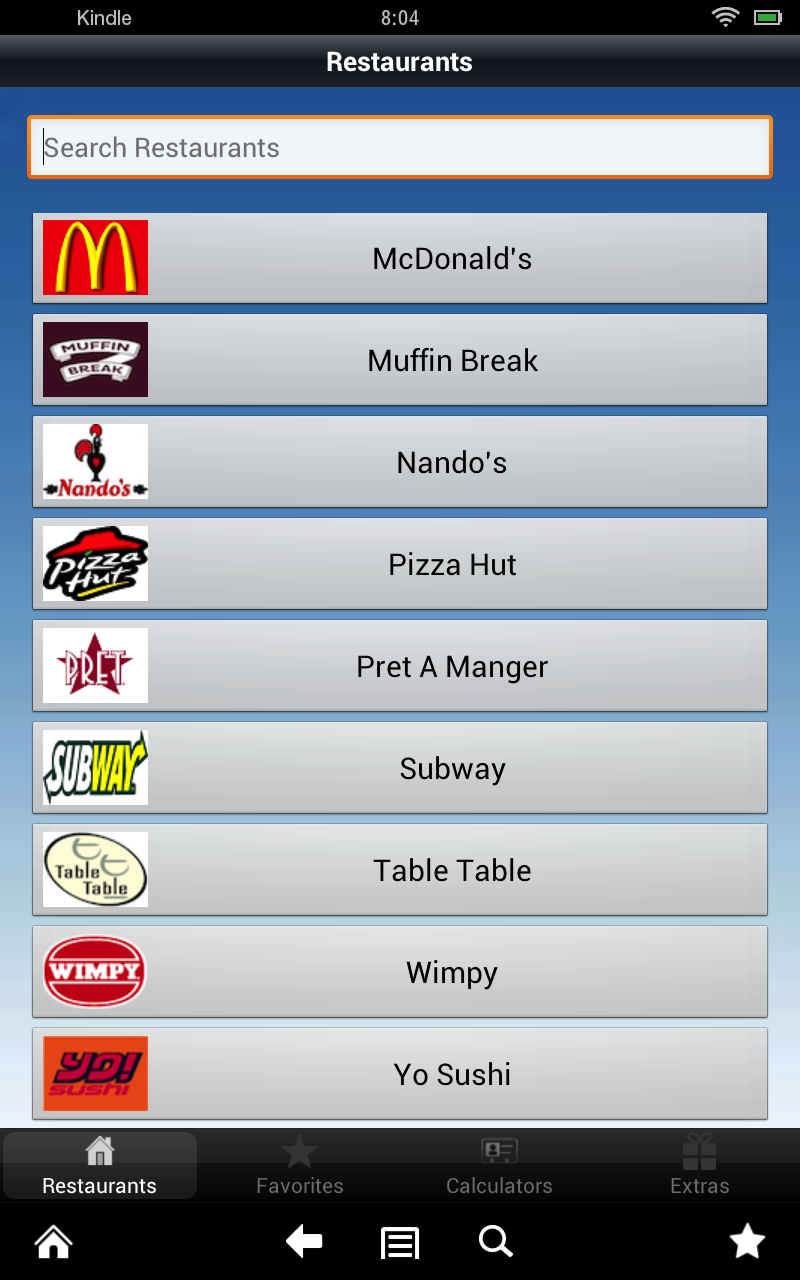Tap the Subway logo icon

pos(94,767)
